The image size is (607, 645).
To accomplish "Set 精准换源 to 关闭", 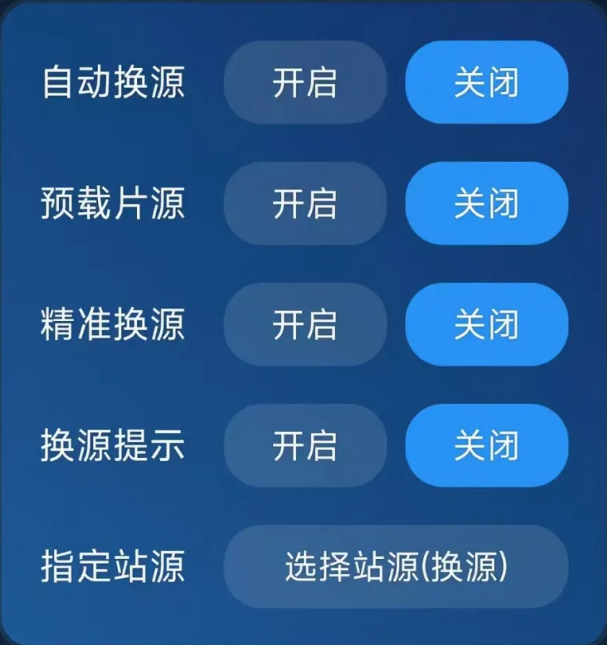I will [486, 325].
